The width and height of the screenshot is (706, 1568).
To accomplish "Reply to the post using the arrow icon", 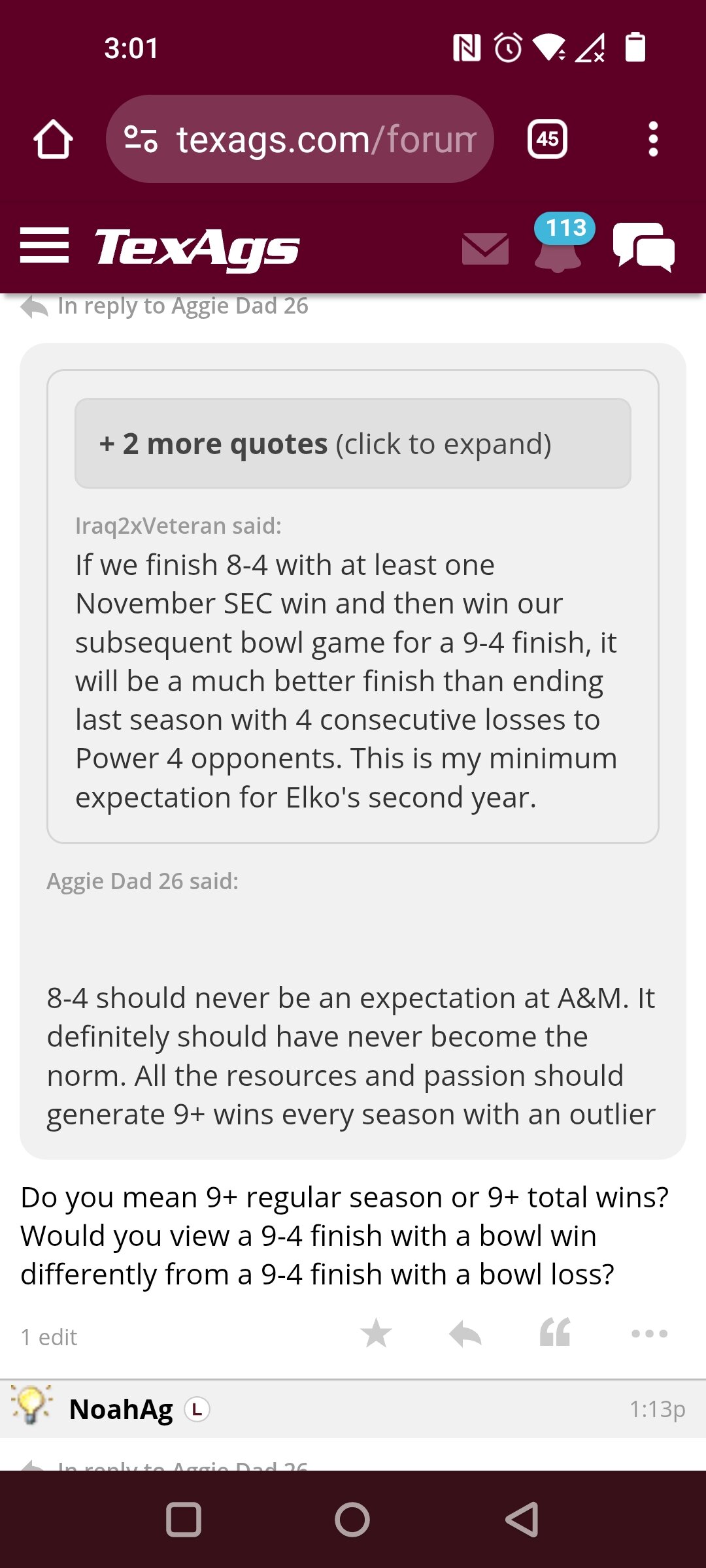I will (465, 1333).
